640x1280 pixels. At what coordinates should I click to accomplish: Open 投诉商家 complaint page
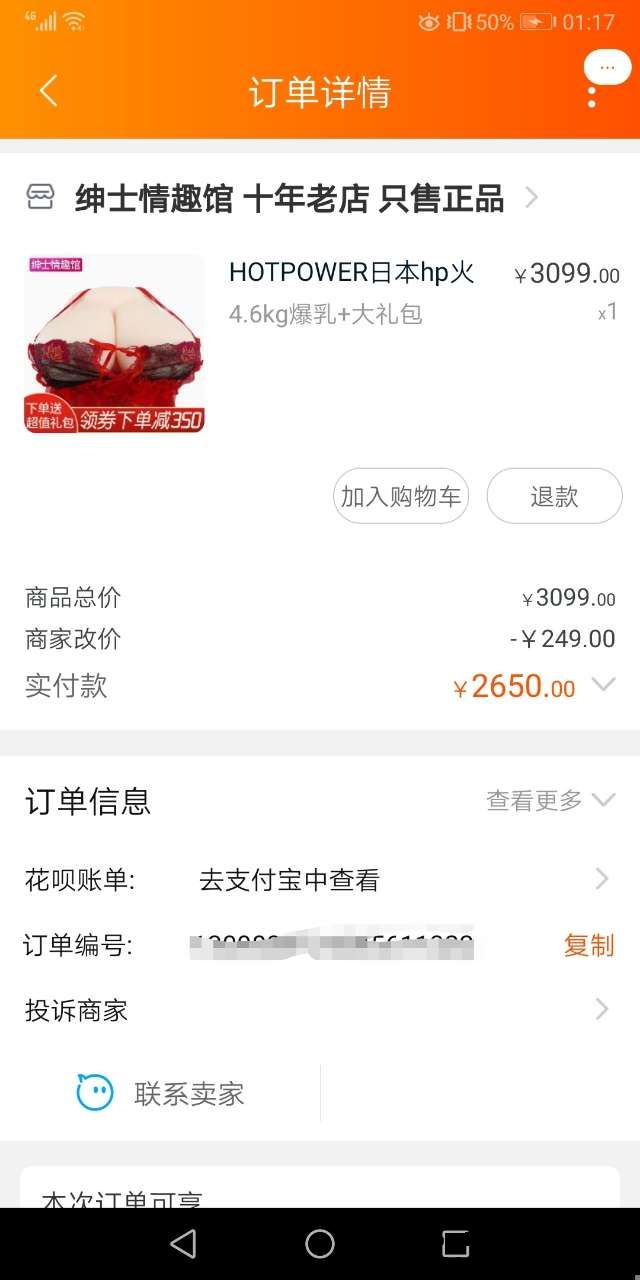pos(320,1010)
